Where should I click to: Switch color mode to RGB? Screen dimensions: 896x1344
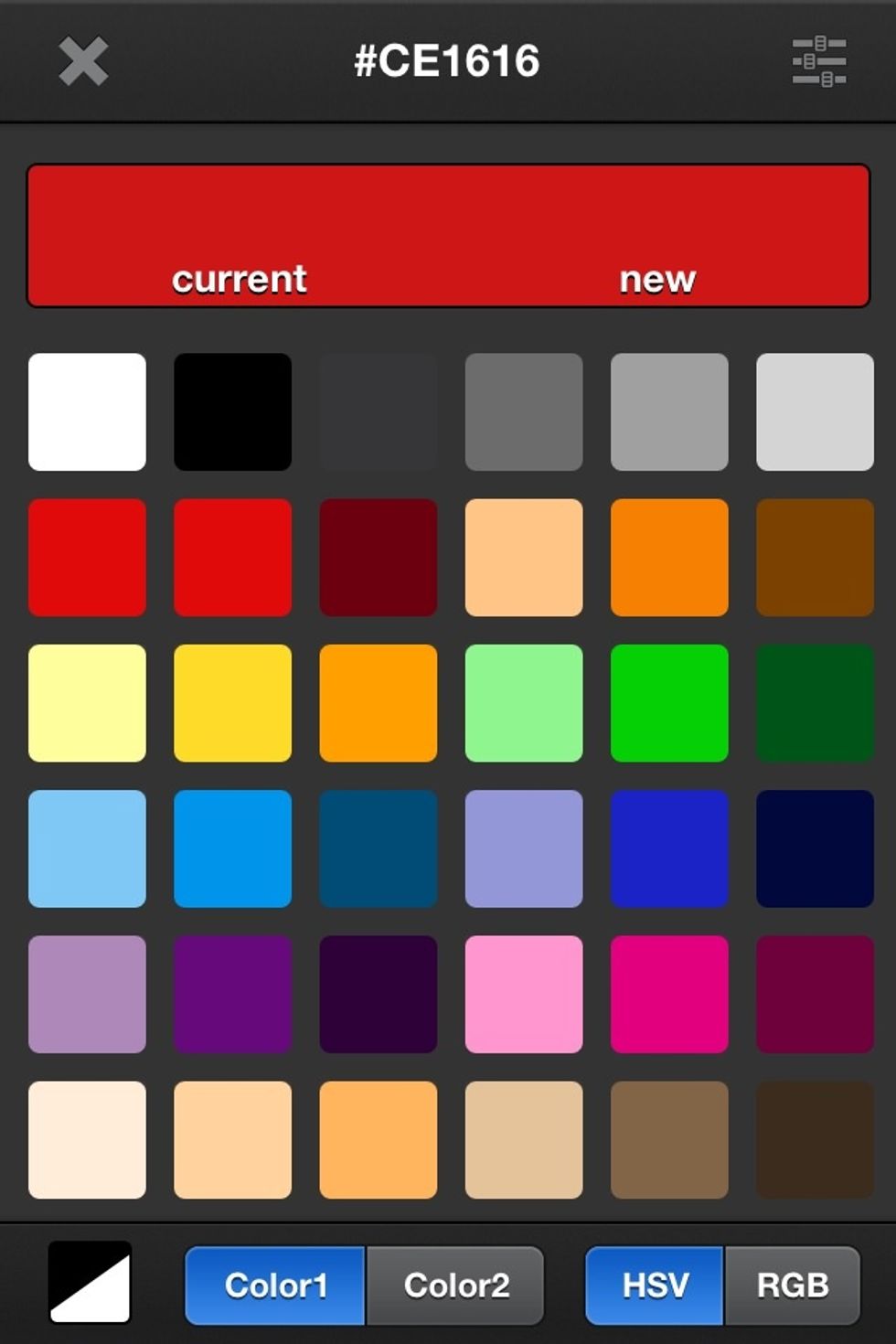tap(791, 1285)
